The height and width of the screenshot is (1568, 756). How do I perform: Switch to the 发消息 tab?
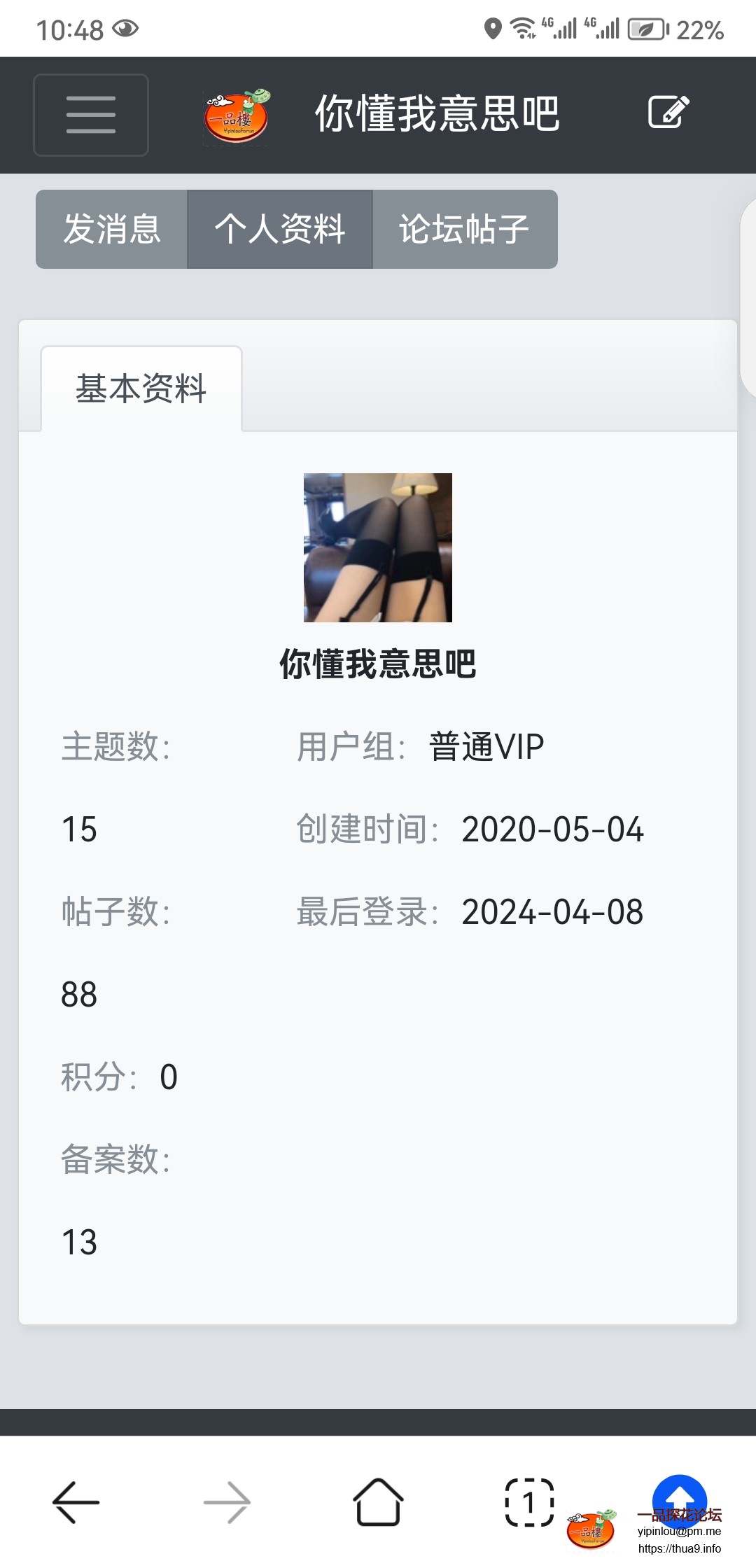click(x=112, y=229)
